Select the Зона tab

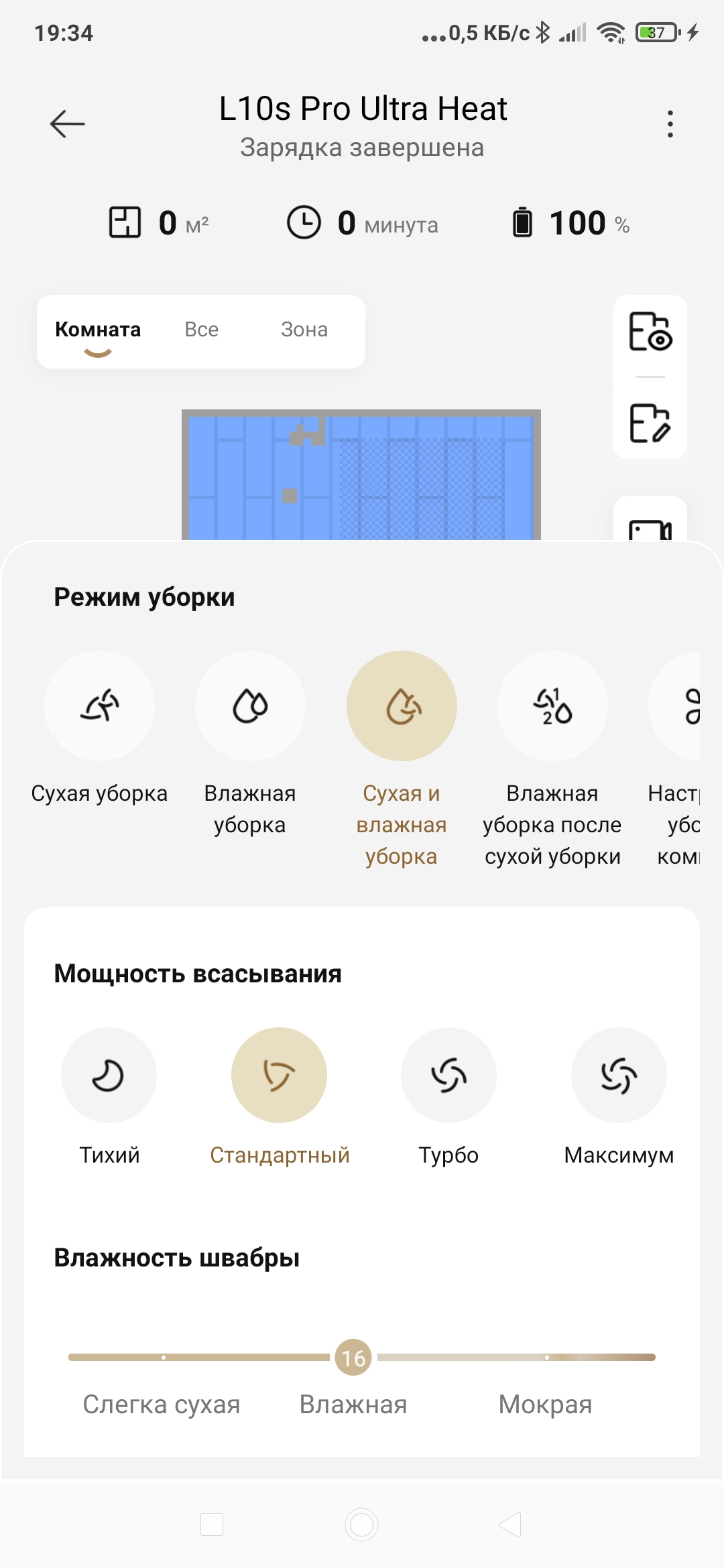(x=304, y=330)
